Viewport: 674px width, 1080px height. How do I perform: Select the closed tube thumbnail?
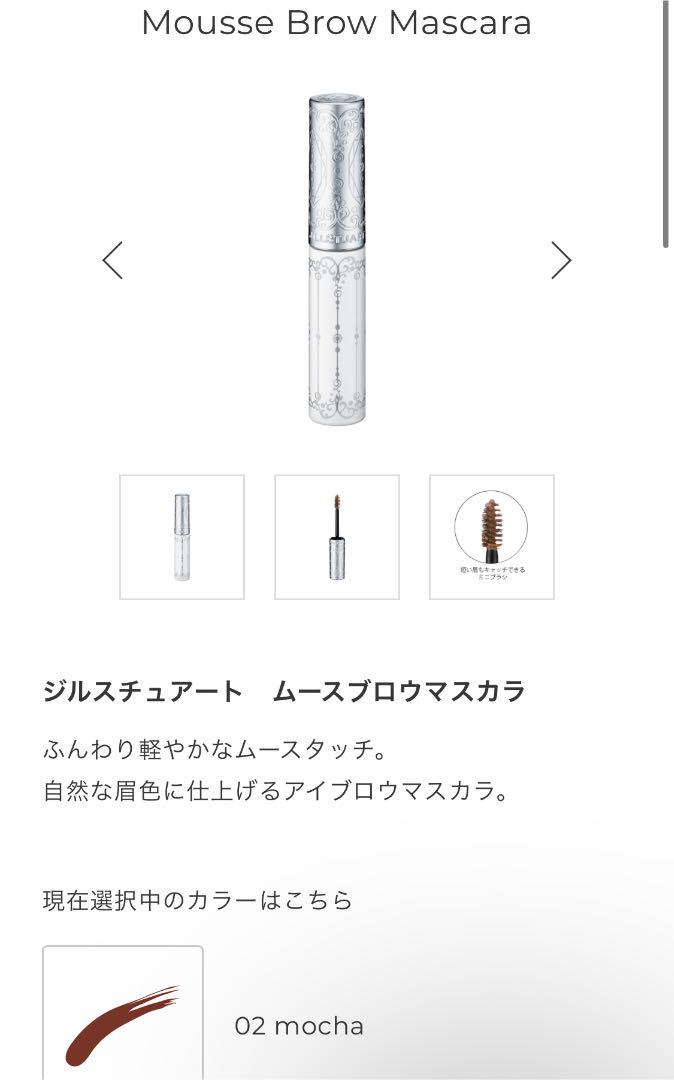click(x=182, y=537)
